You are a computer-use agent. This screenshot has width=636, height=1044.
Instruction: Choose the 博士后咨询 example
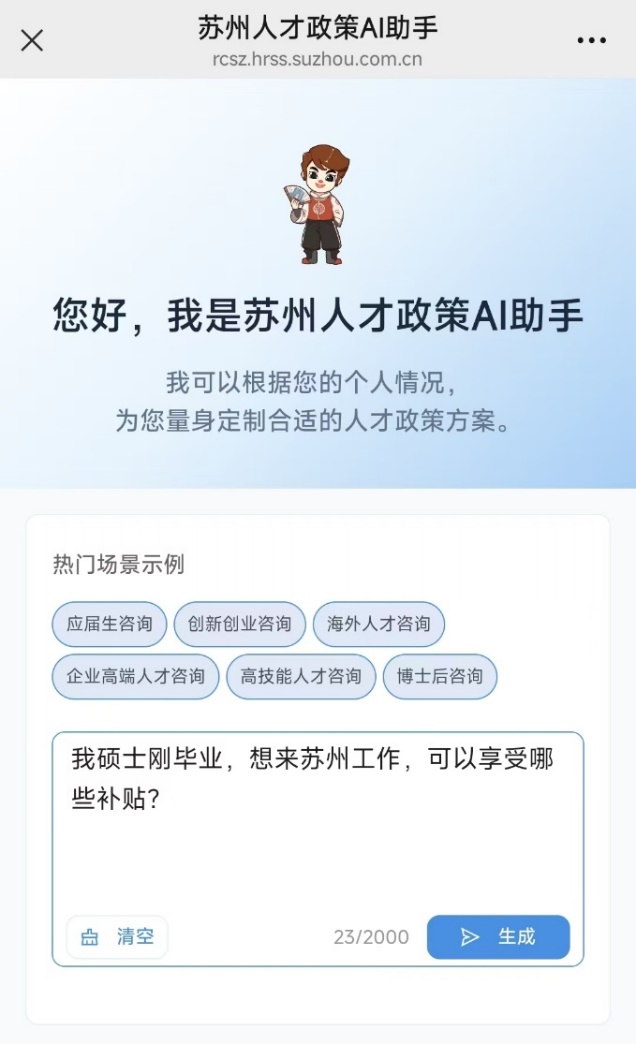pyautogui.click(x=439, y=676)
